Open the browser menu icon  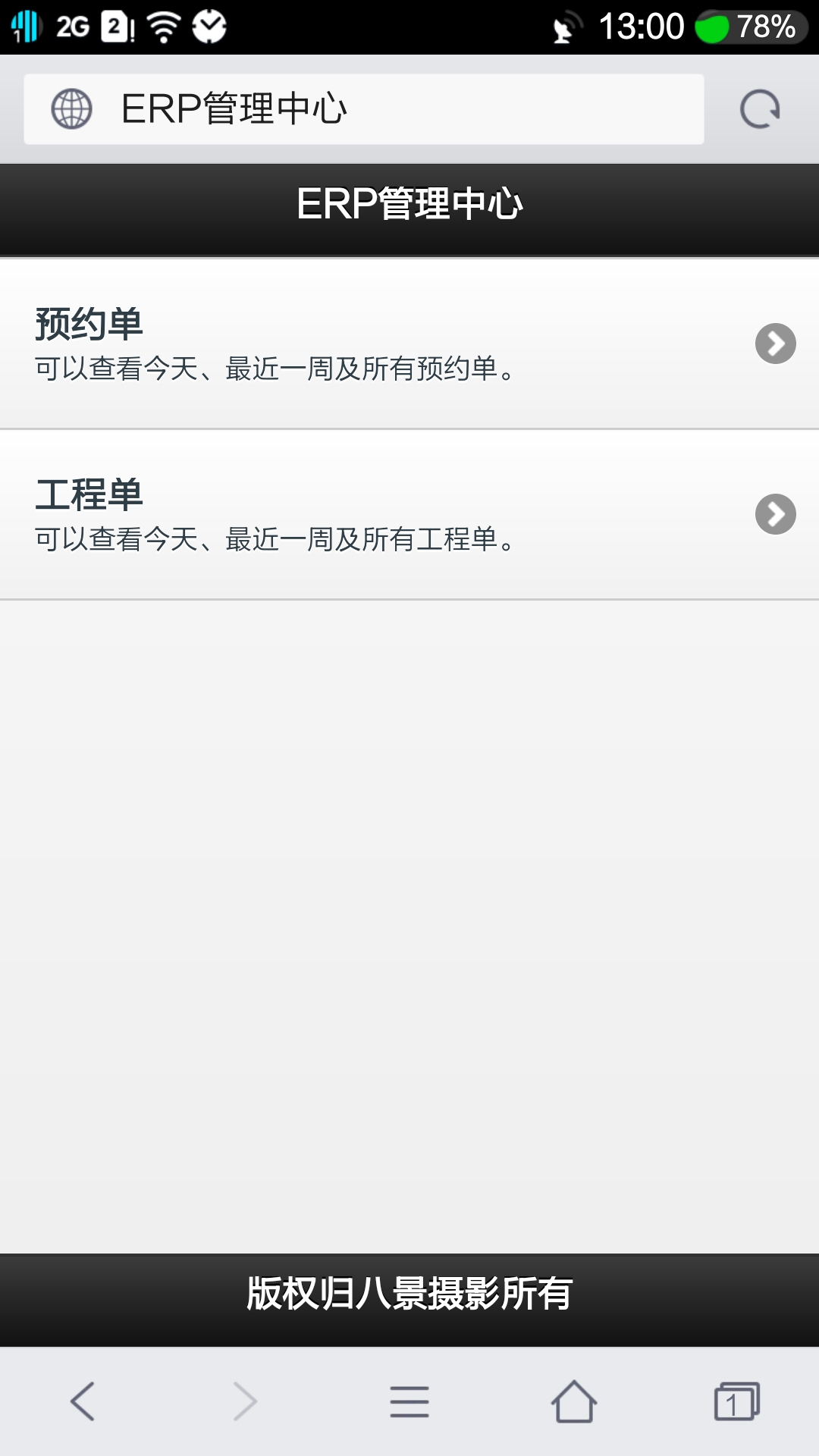[409, 1401]
